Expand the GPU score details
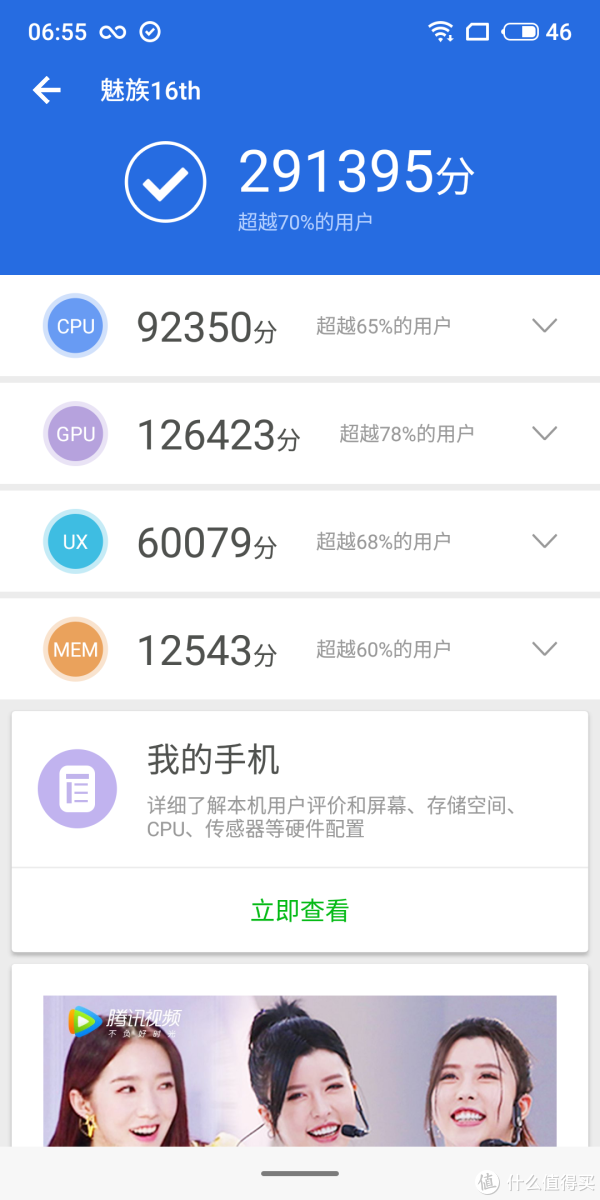The image size is (600, 1200). coord(544,433)
